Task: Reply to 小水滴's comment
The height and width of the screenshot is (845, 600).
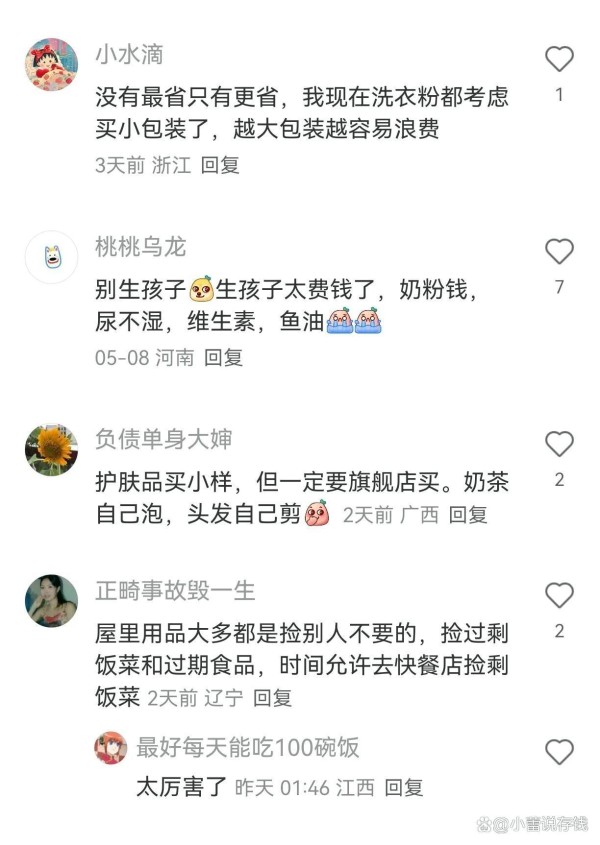Action: 220,165
